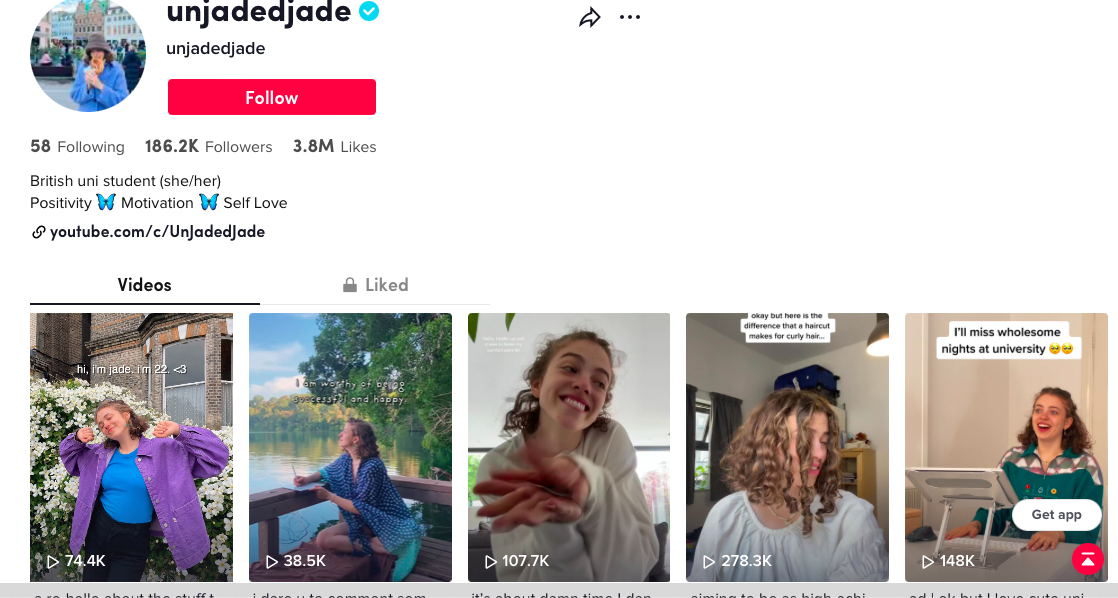
Task: Open unjadedjade's profile picture
Action: click(x=88, y=55)
